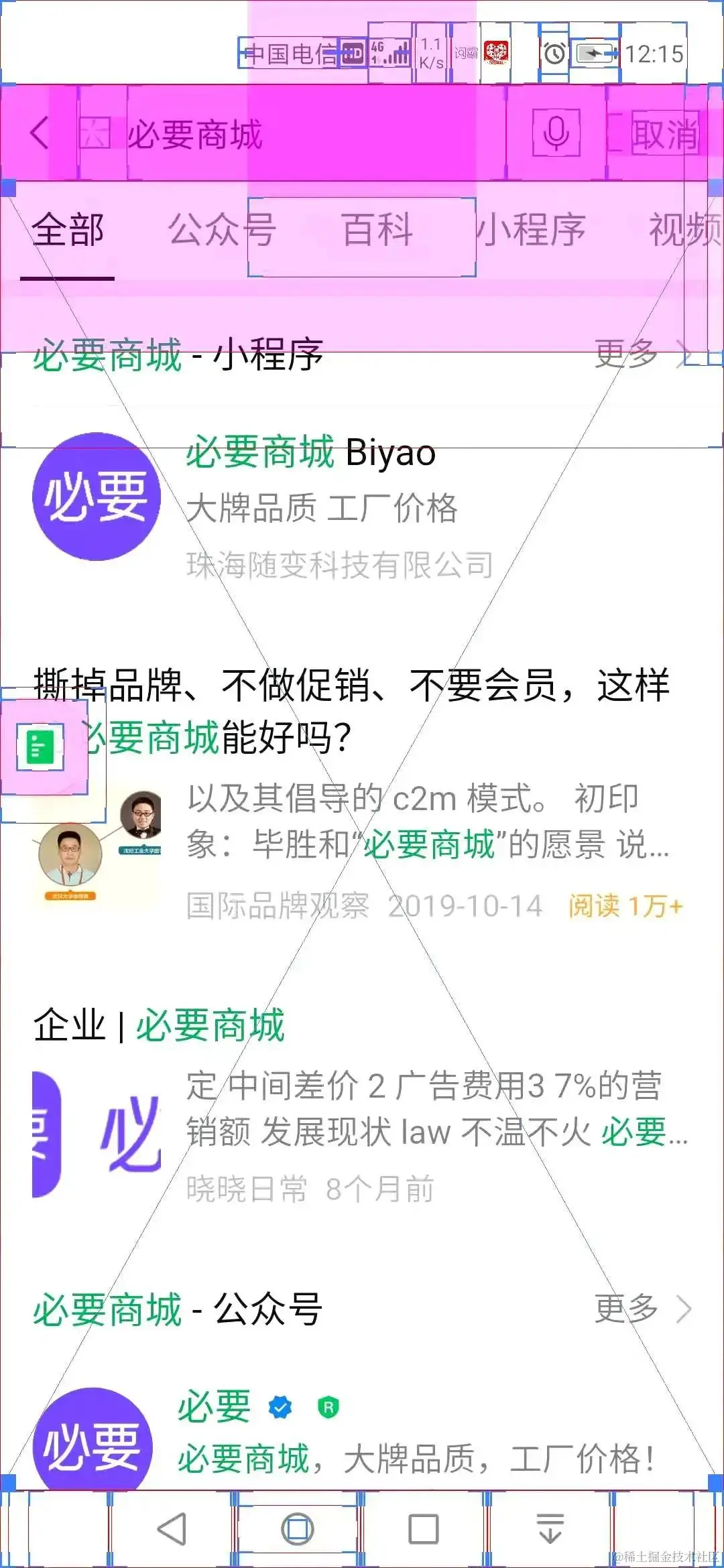Start voice search with the microphone icon
The height and width of the screenshot is (1568, 724).
click(x=556, y=133)
